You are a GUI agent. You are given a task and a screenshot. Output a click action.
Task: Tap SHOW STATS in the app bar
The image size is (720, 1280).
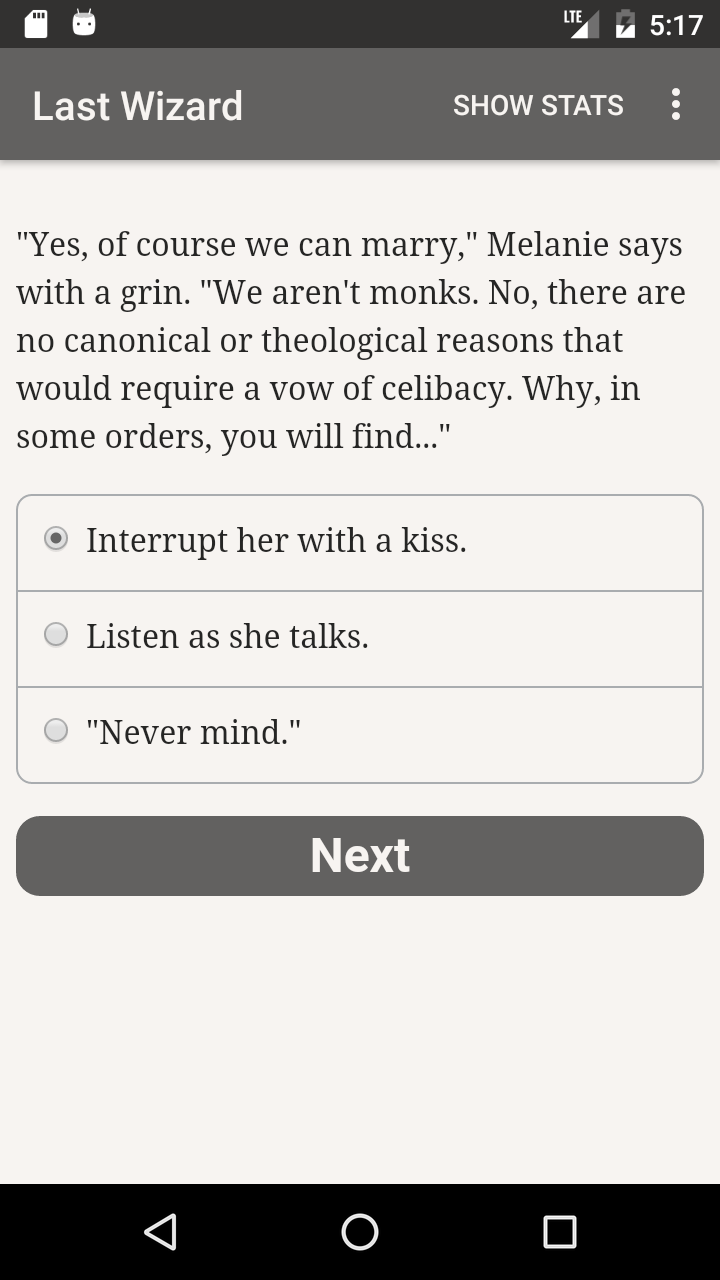(538, 105)
